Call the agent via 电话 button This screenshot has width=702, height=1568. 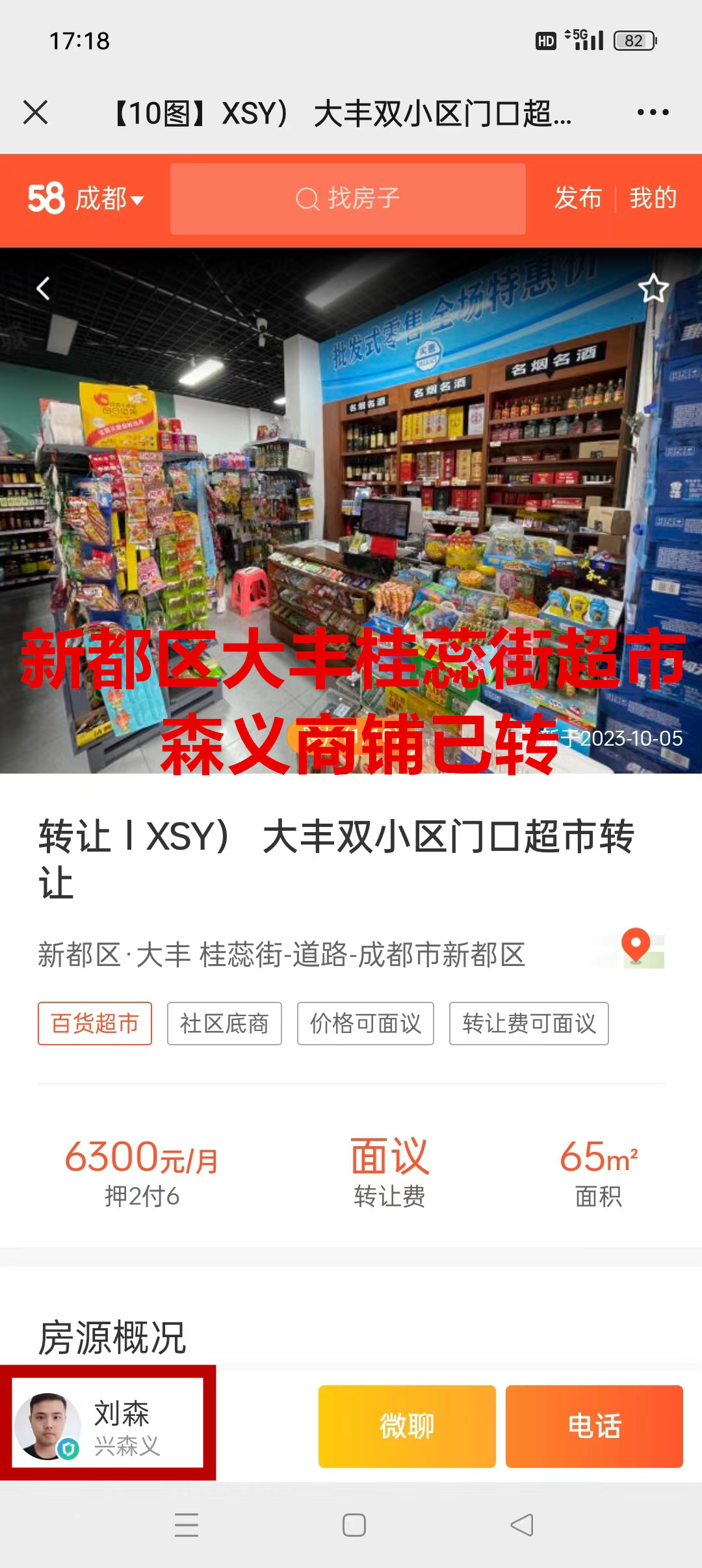(x=594, y=1426)
